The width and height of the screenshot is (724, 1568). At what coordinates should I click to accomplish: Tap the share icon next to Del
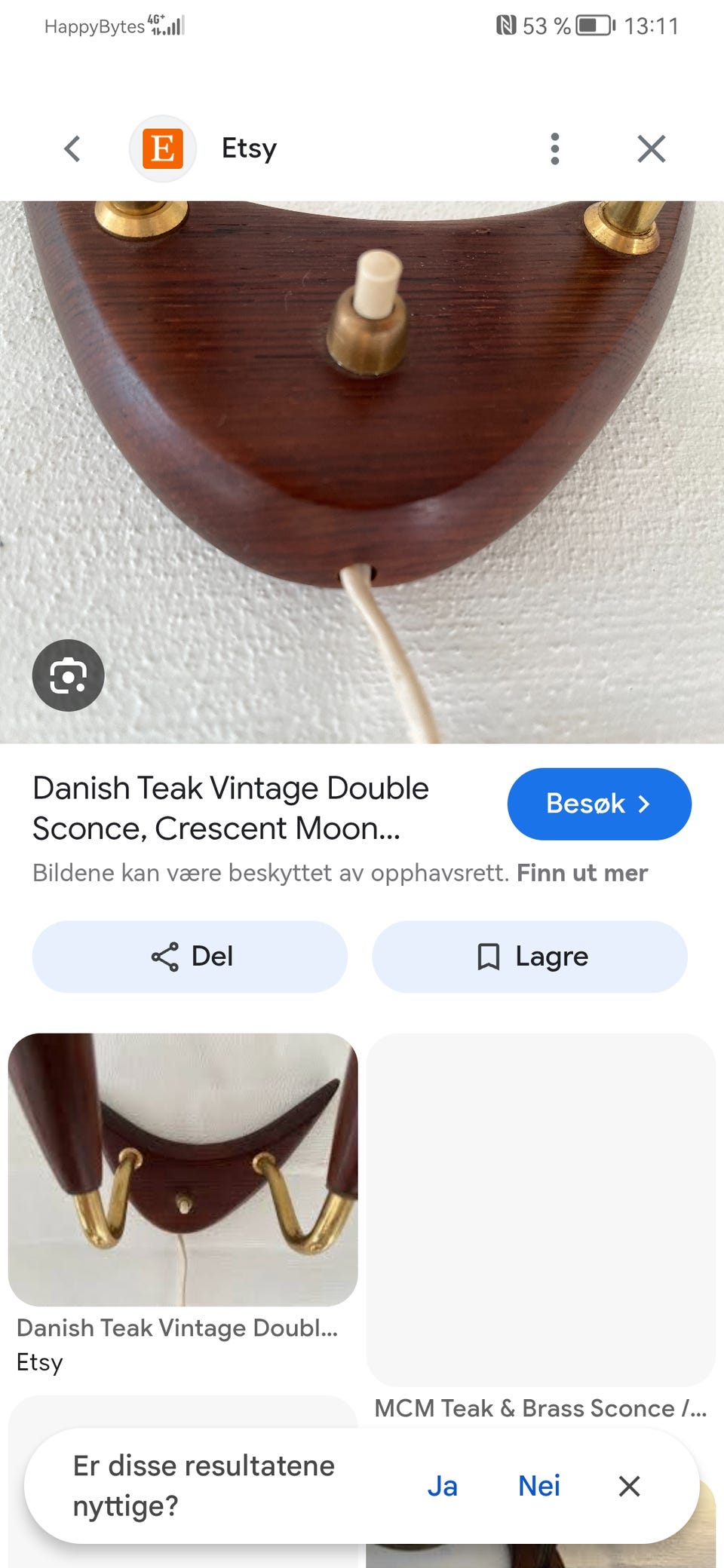coord(165,956)
